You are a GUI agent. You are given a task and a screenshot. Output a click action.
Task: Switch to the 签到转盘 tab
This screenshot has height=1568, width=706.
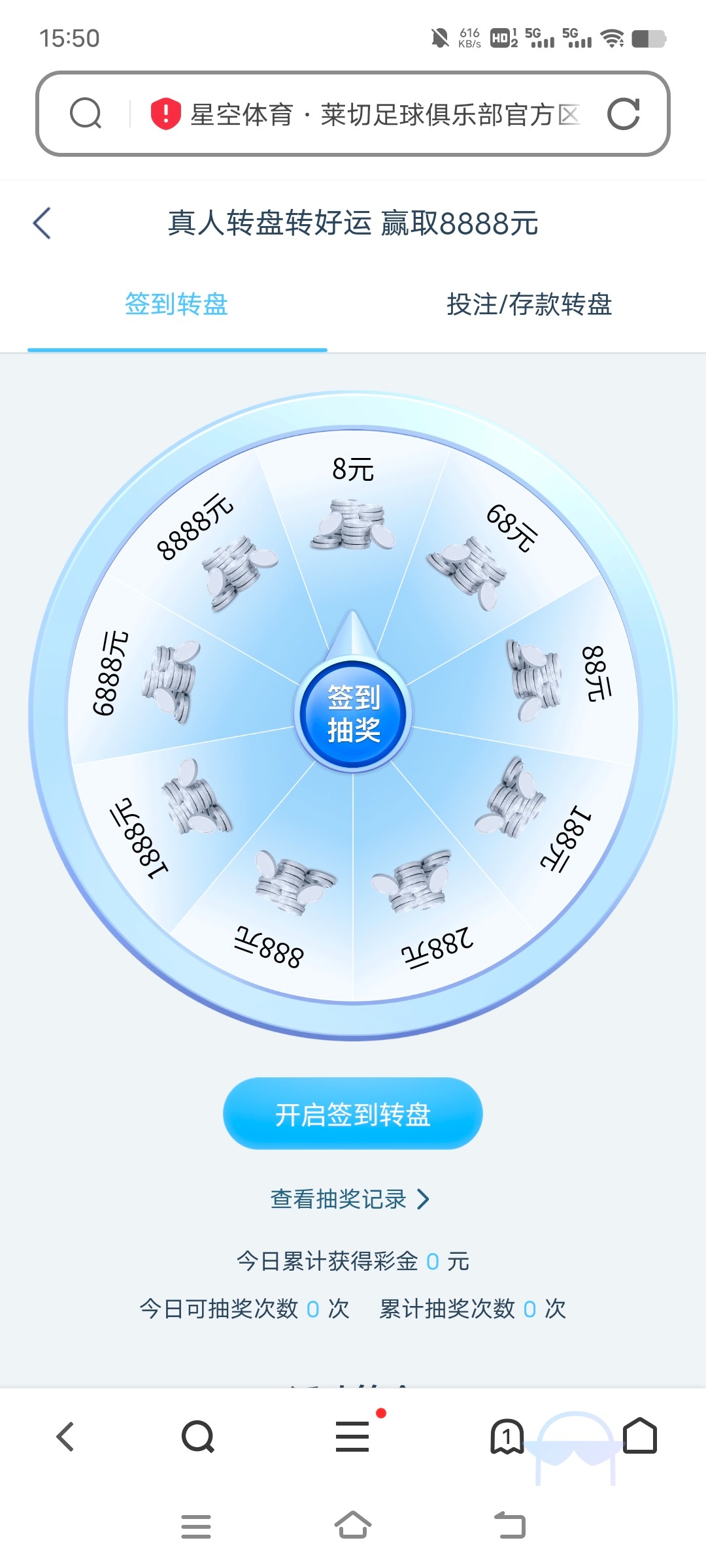pyautogui.click(x=176, y=304)
